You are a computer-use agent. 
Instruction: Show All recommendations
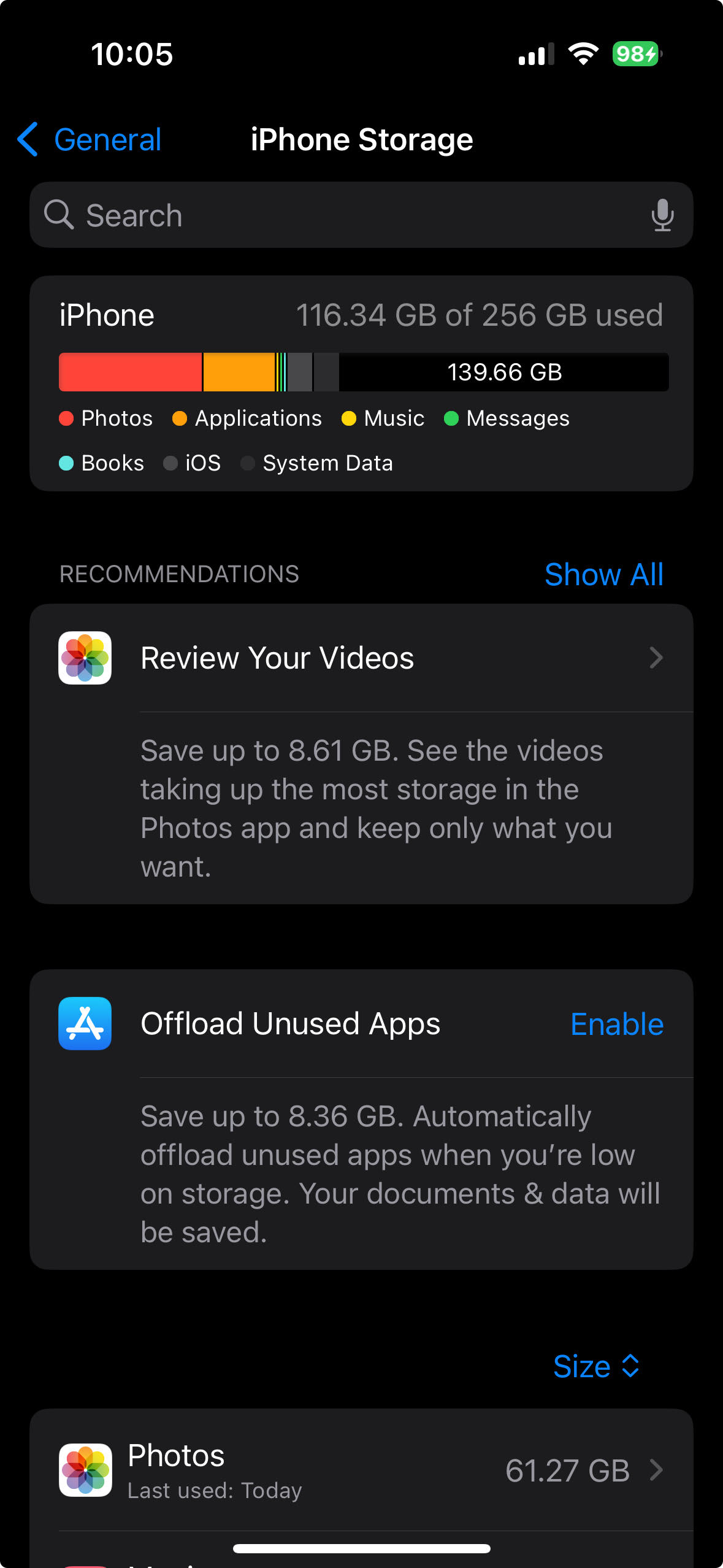603,575
